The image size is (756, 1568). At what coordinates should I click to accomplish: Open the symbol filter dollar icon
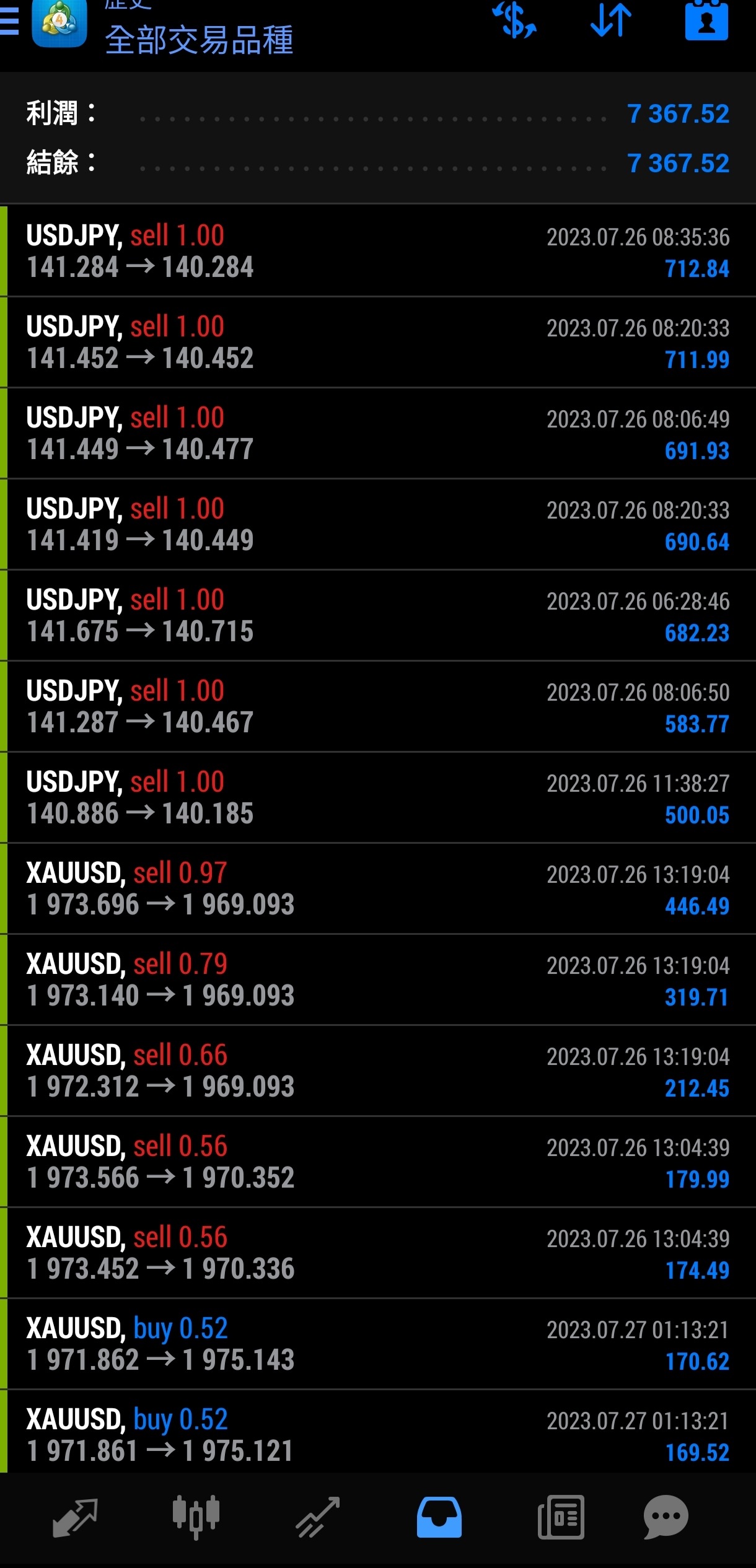point(514,20)
